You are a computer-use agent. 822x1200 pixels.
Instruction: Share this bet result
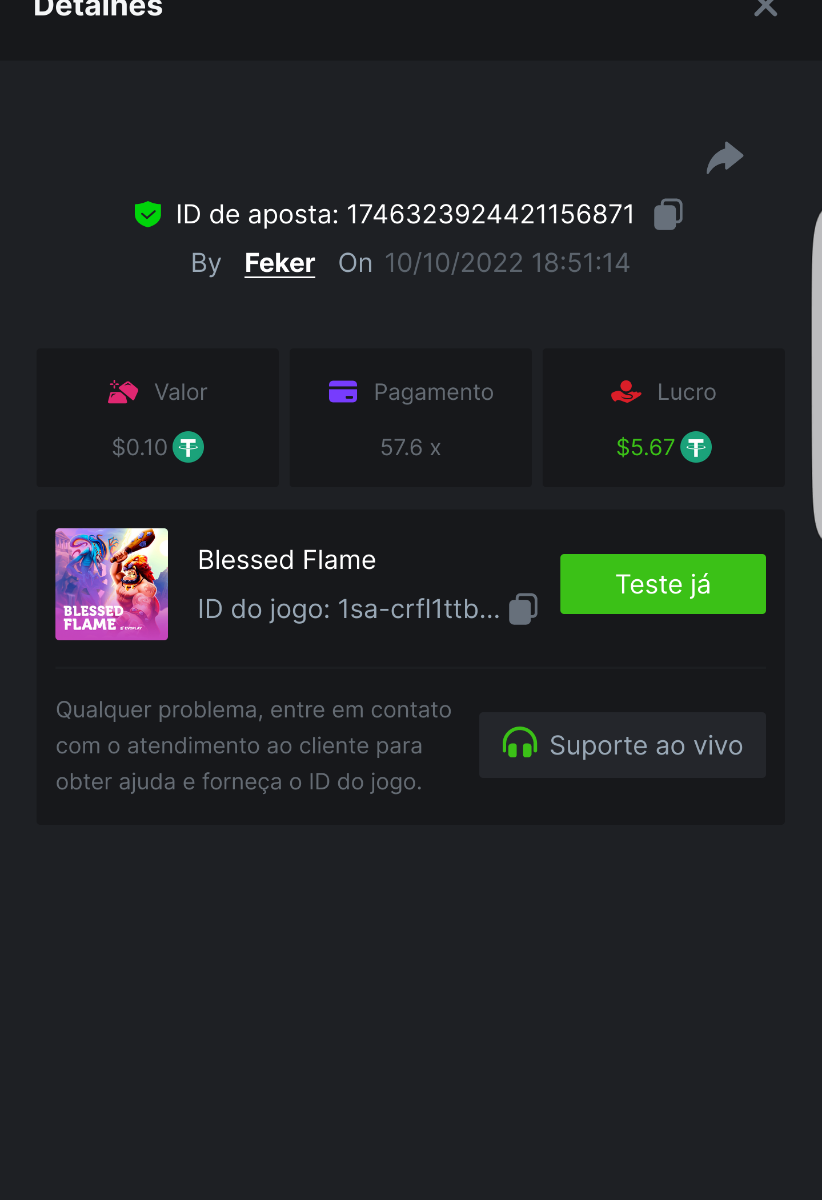point(725,158)
